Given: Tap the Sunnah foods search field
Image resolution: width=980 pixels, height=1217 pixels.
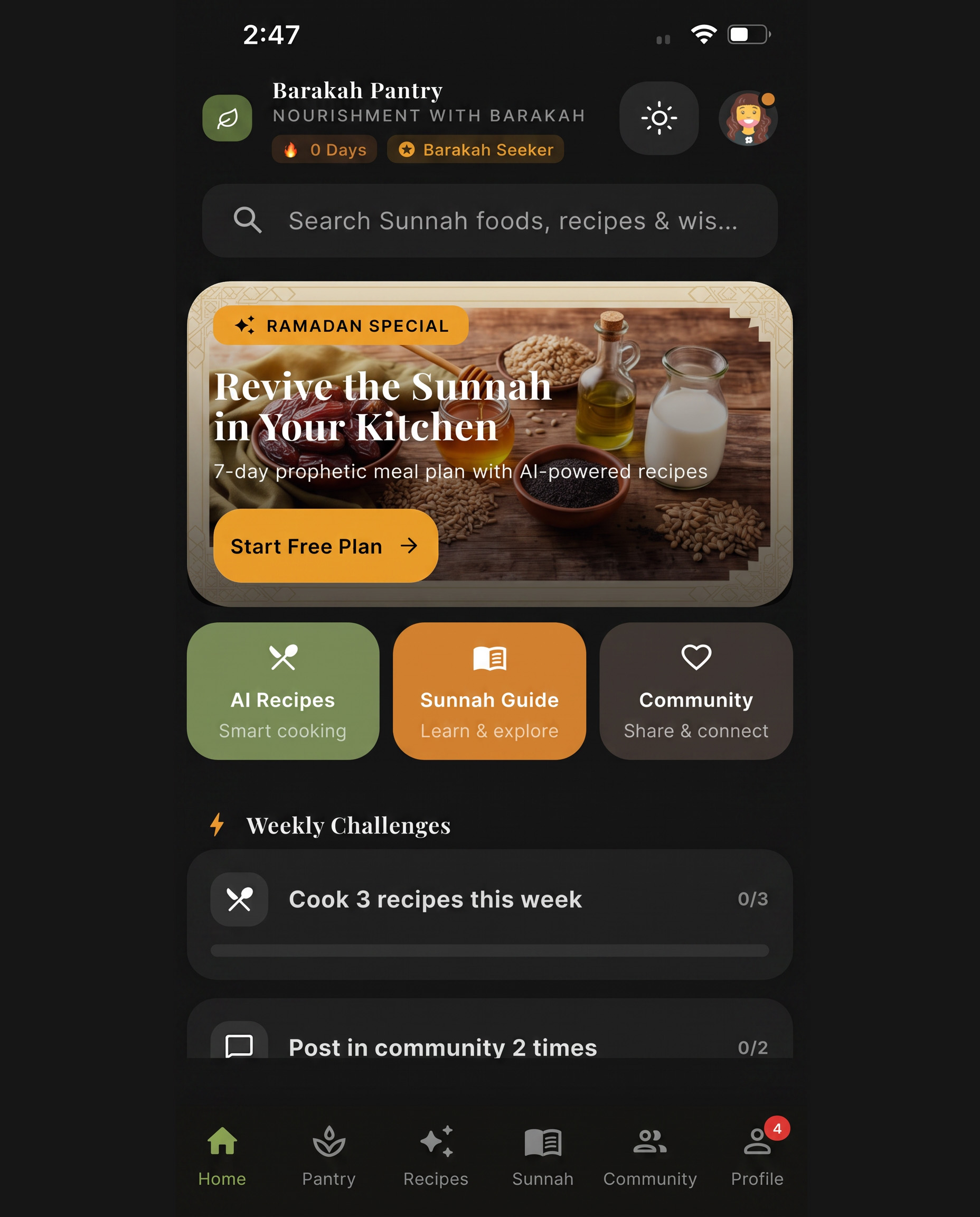Looking at the screenshot, I should tap(489, 221).
